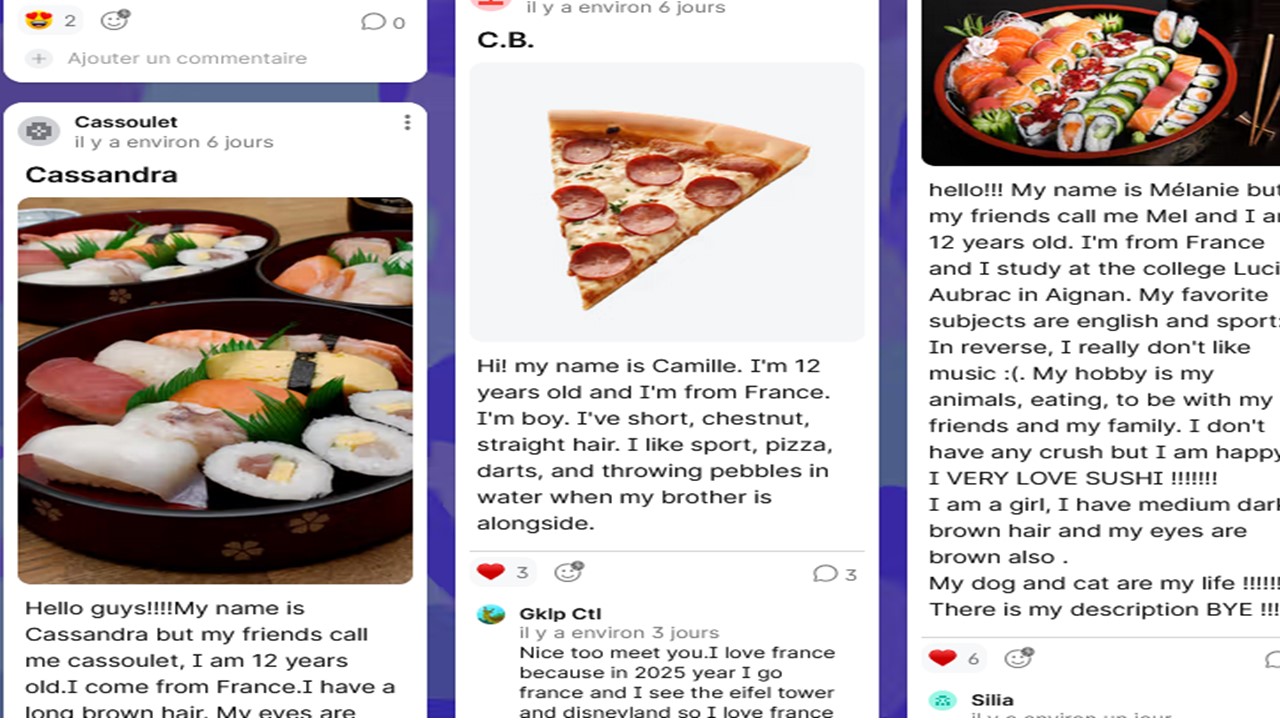Open Mélanie's sushi platter photo
The image size is (1280, 720).
click(x=1100, y=80)
